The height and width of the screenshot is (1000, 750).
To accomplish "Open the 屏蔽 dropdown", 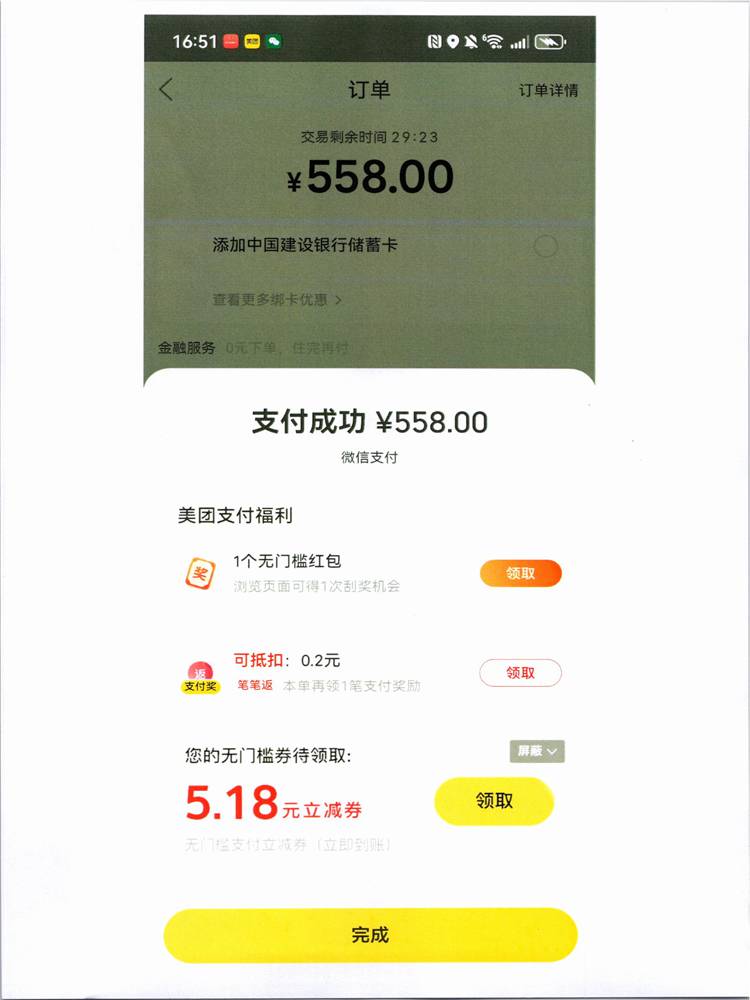I will (x=537, y=751).
